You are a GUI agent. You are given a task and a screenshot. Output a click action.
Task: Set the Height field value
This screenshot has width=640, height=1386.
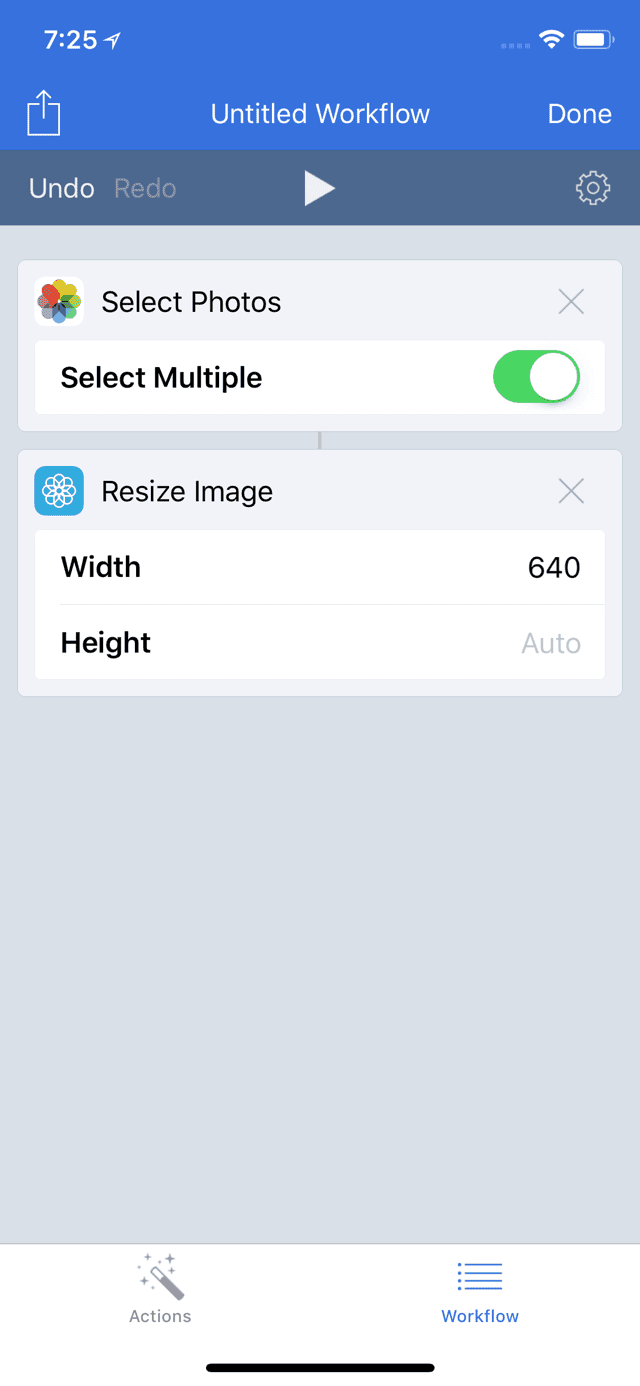coord(550,643)
